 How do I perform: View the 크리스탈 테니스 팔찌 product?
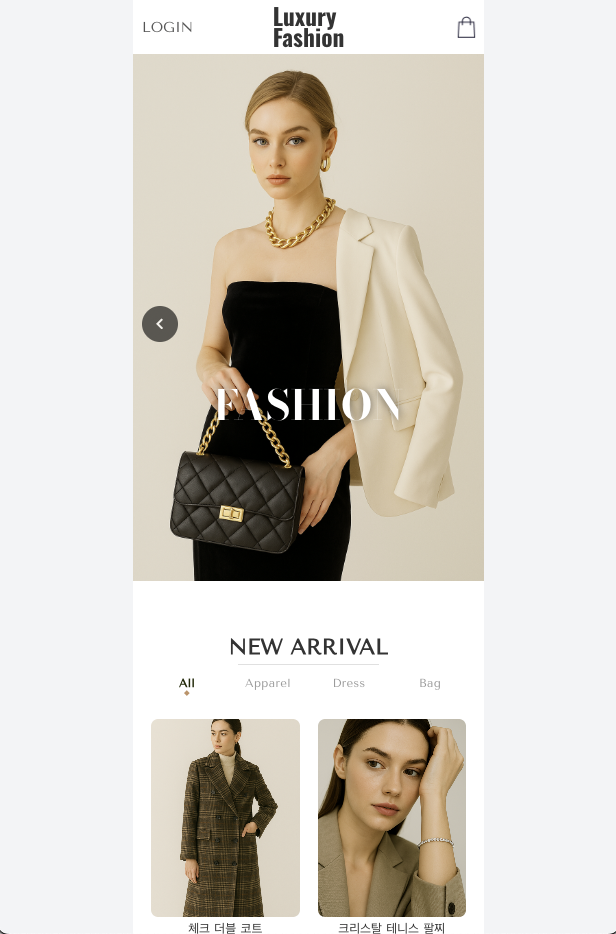click(x=392, y=818)
